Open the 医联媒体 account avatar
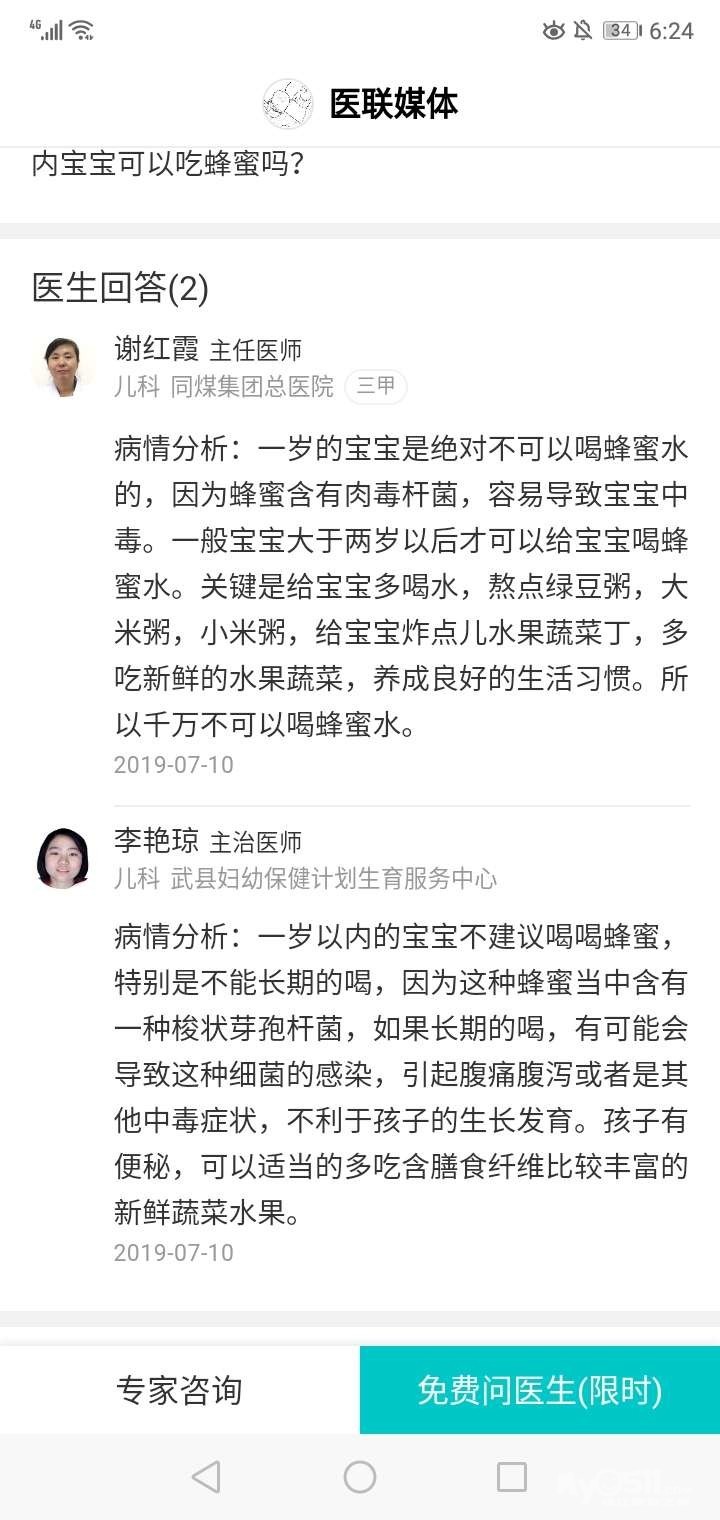 coord(288,104)
